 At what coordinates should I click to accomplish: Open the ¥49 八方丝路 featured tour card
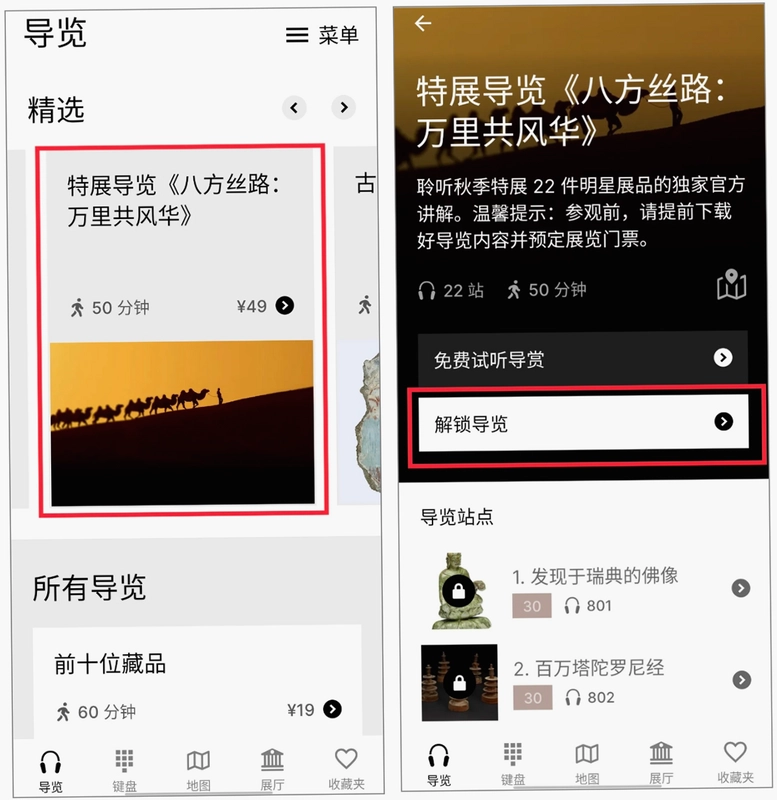pyautogui.click(x=182, y=329)
